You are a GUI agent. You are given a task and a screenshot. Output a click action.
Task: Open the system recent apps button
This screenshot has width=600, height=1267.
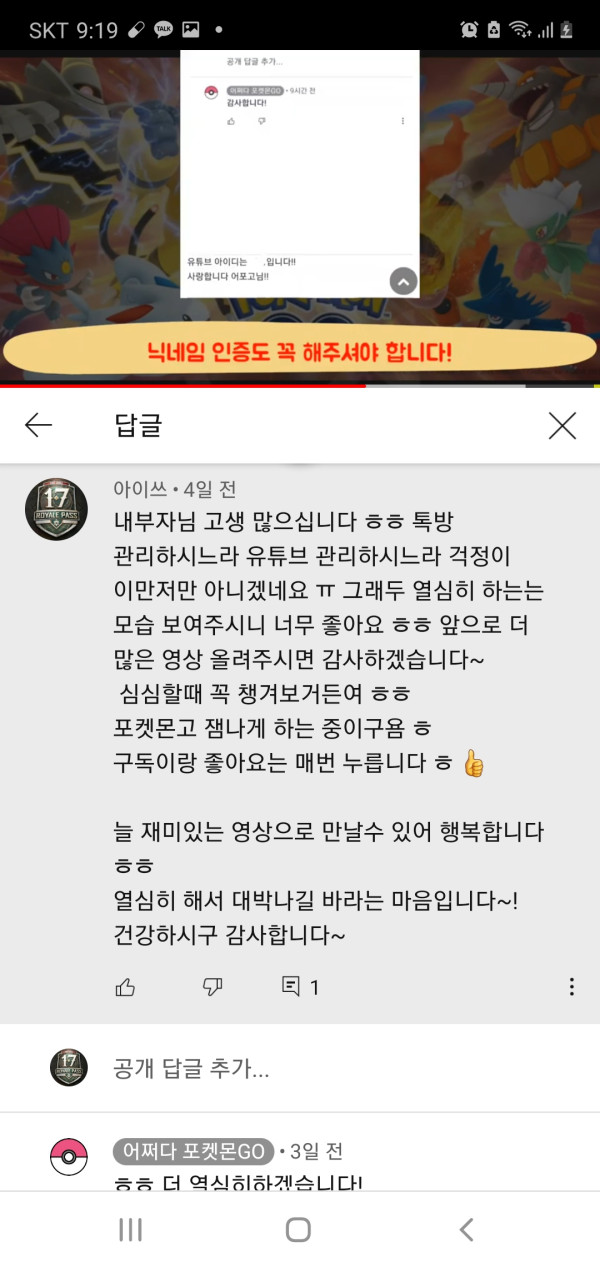tap(131, 1230)
